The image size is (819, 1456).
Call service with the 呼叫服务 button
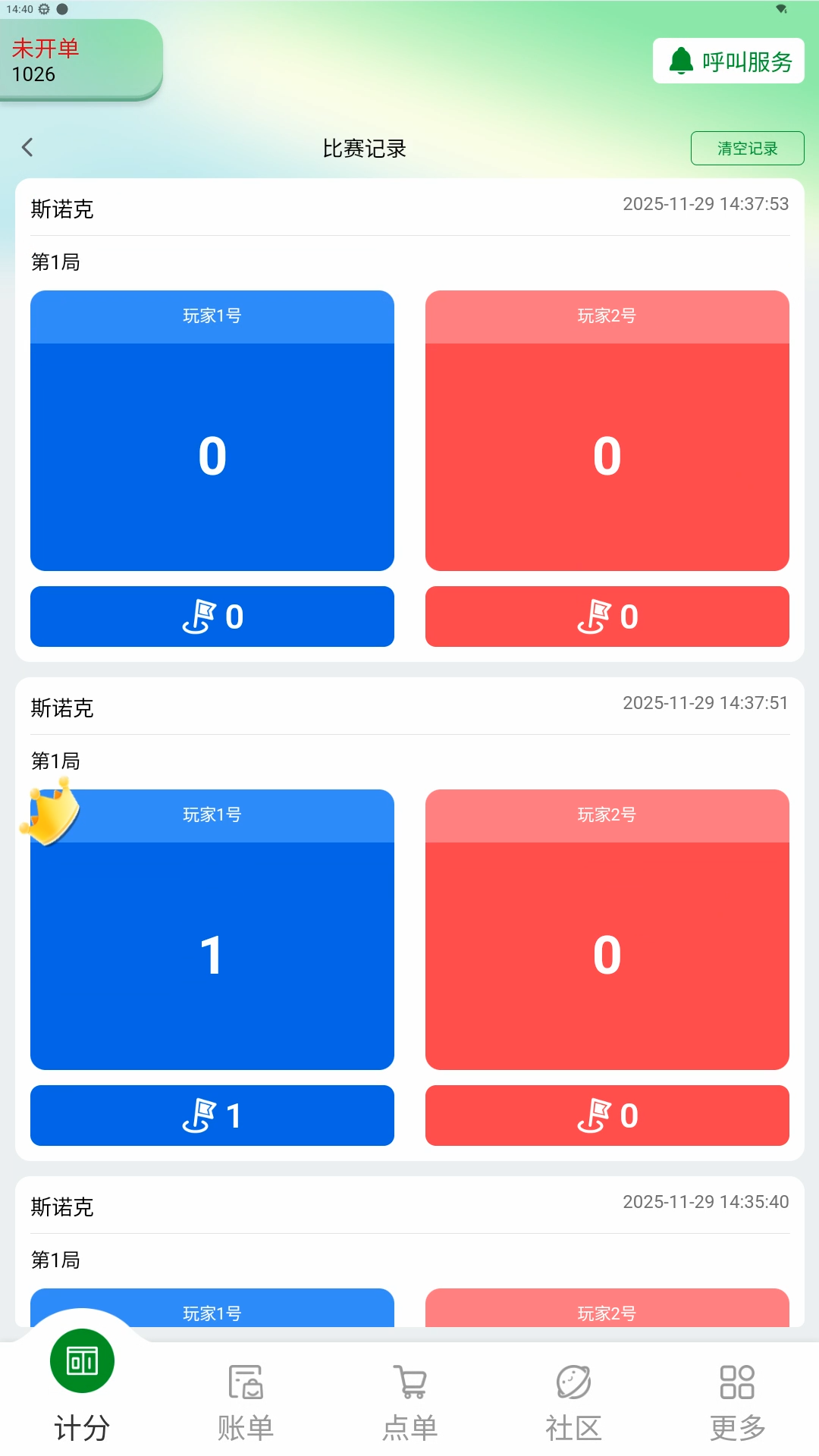click(x=728, y=61)
